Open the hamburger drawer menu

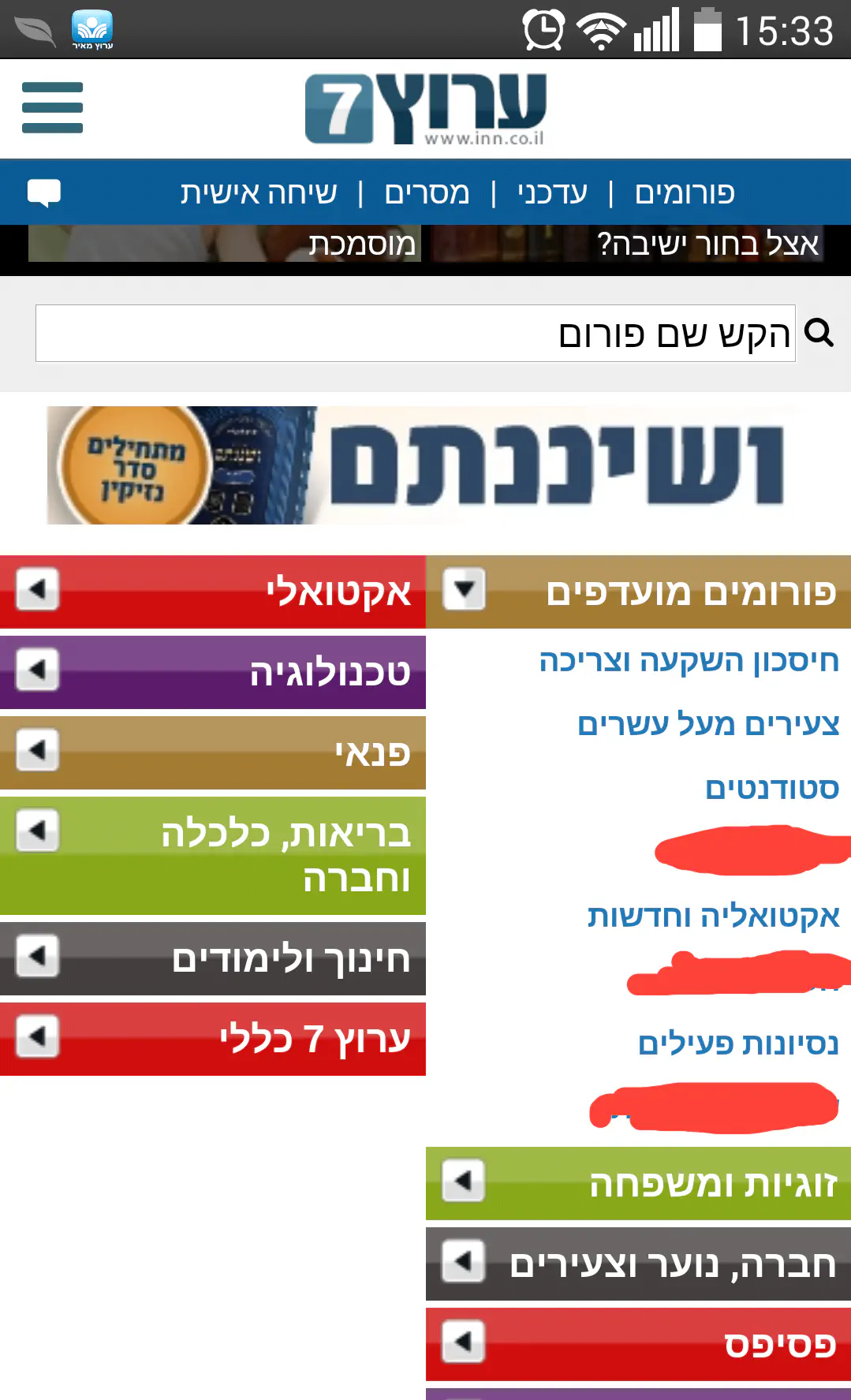tap(52, 108)
